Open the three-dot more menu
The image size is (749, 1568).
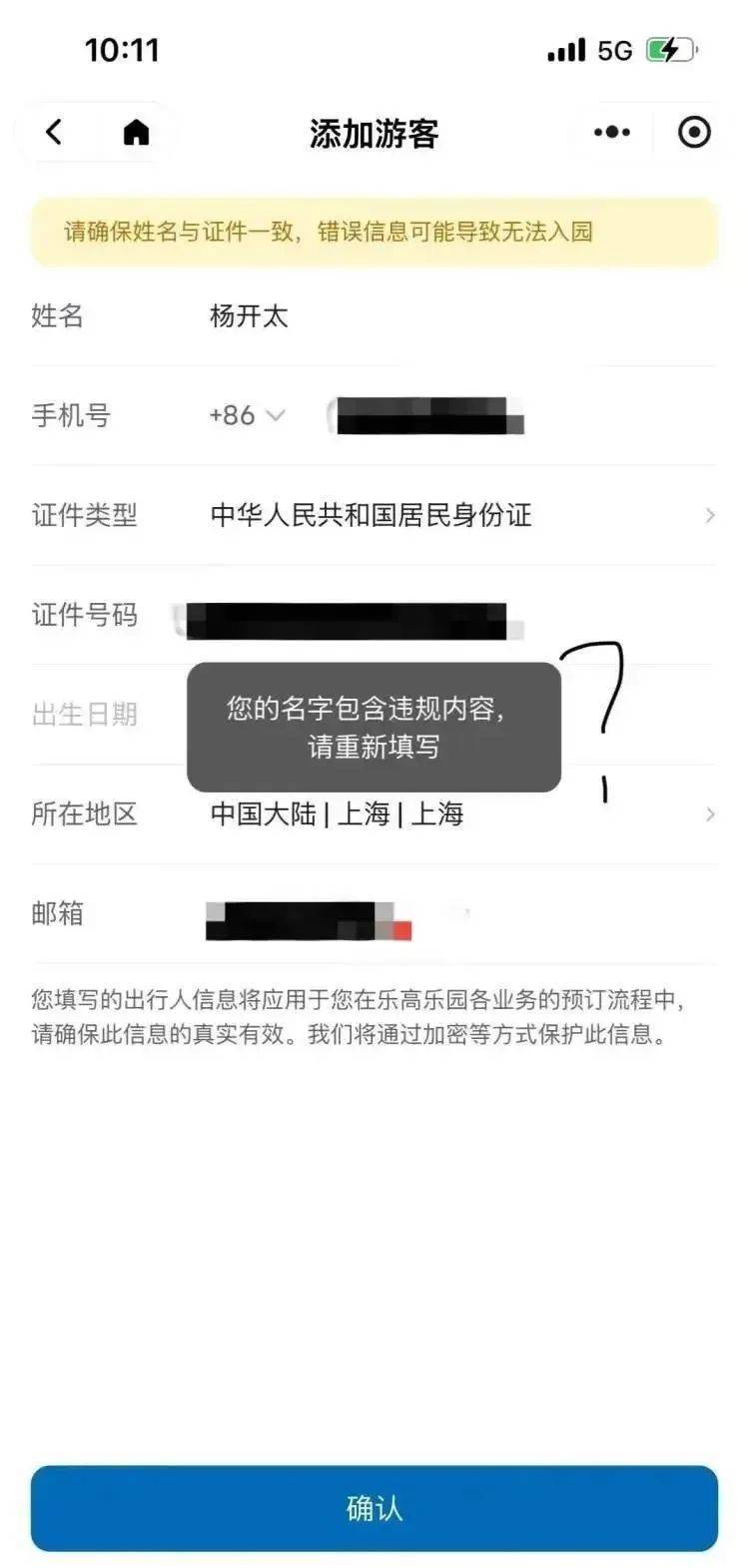(x=611, y=132)
